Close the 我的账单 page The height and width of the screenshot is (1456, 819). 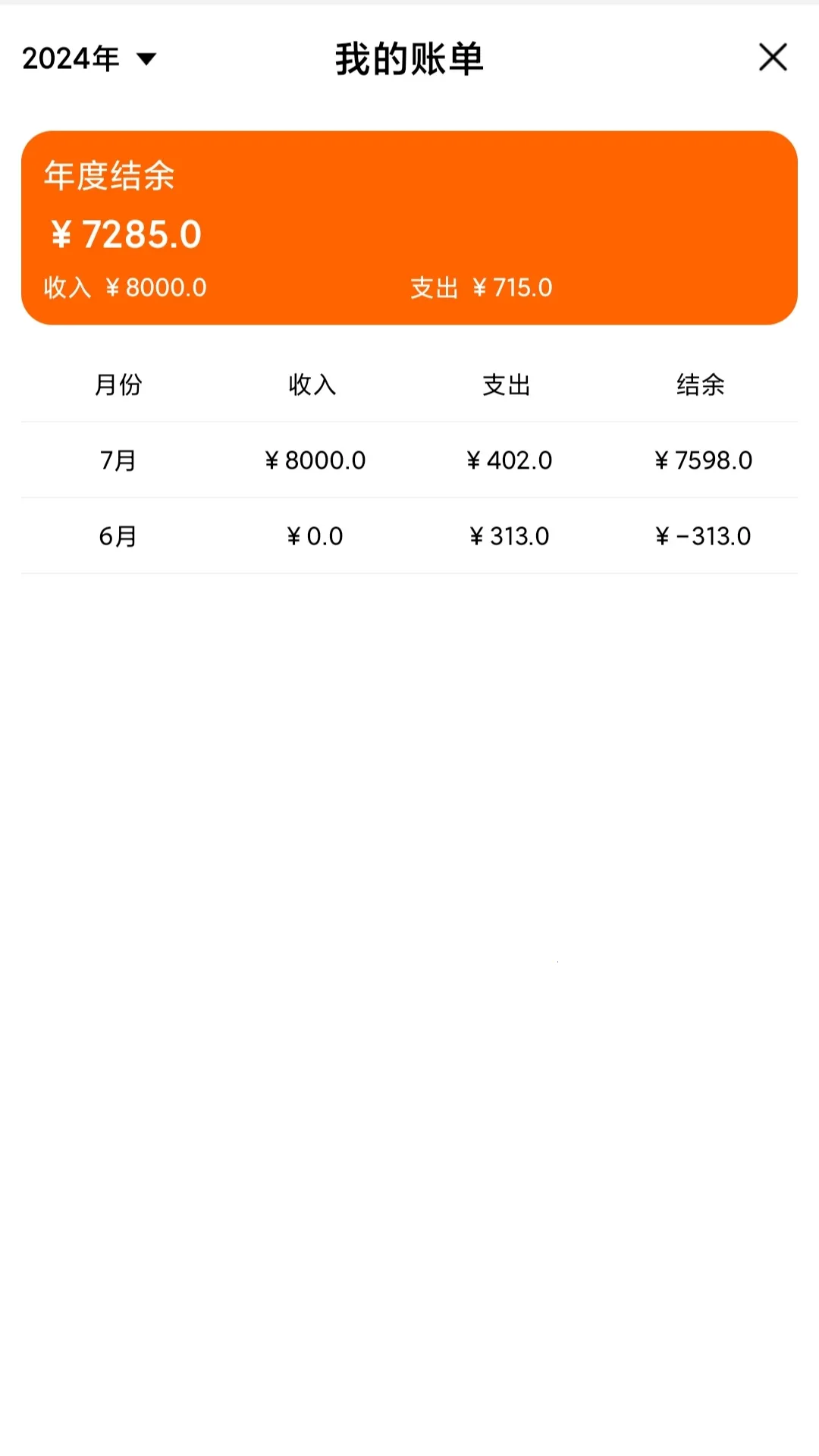(x=773, y=58)
